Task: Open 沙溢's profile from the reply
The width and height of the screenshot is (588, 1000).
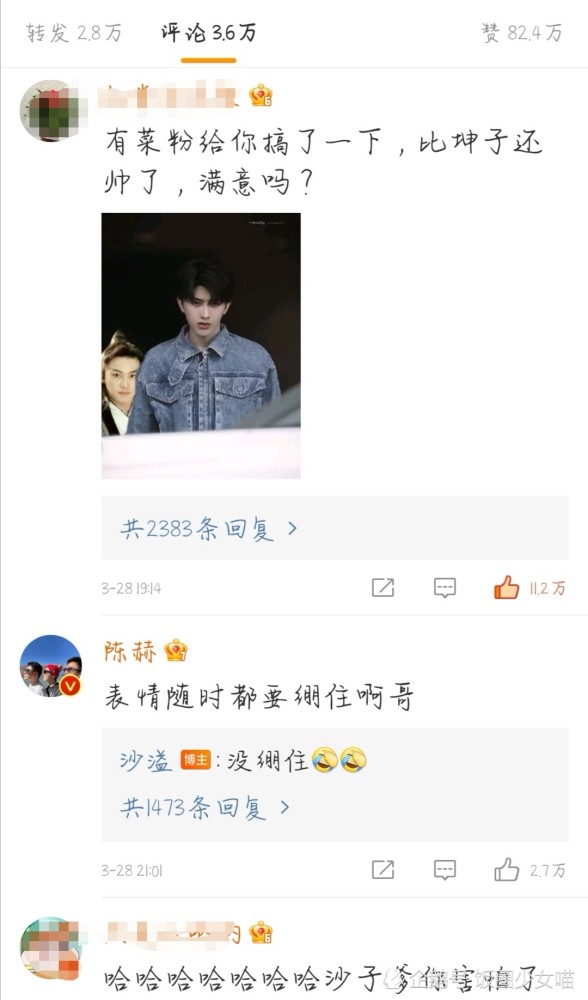Action: [x=146, y=760]
